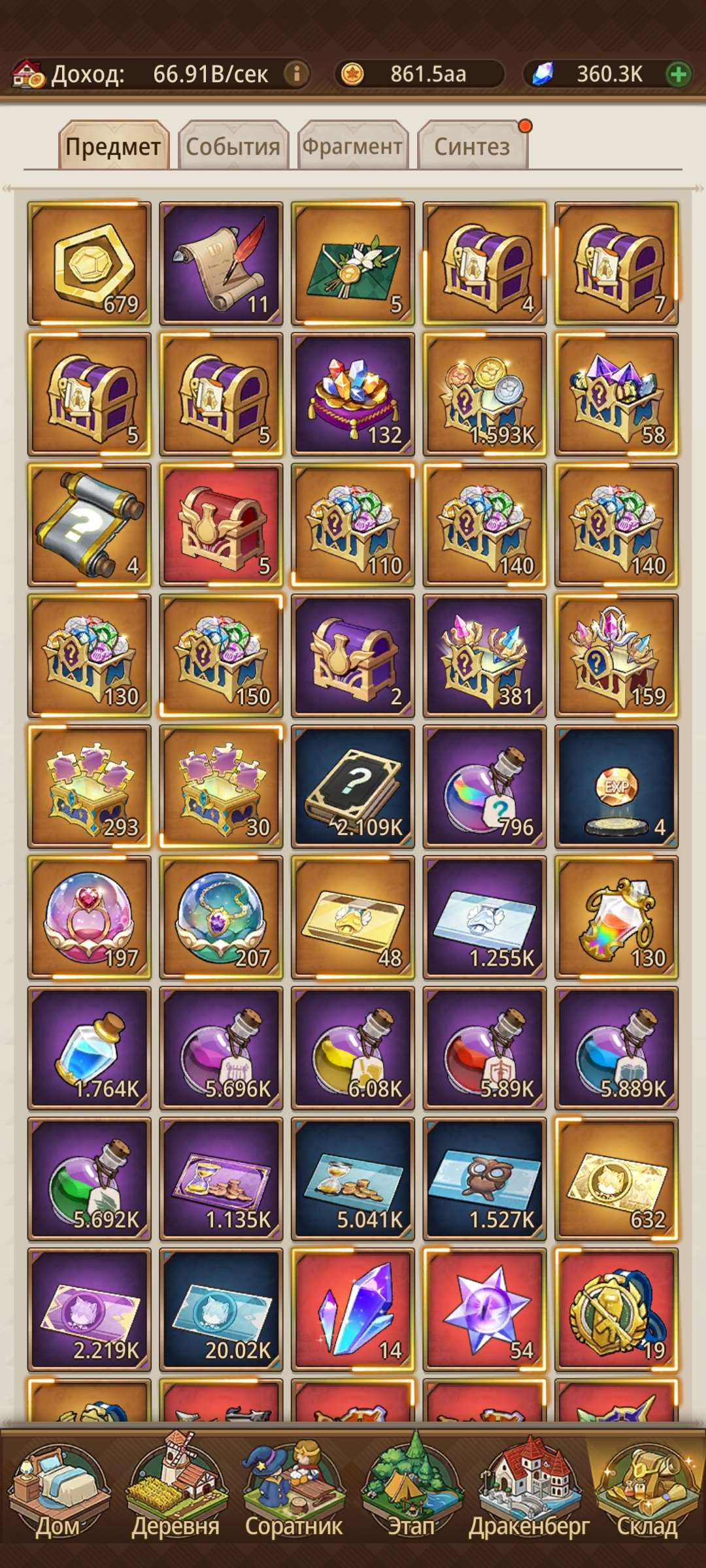This screenshot has width=706, height=1568.
Task: Open the gold coin item with 679
Action: click(90, 263)
